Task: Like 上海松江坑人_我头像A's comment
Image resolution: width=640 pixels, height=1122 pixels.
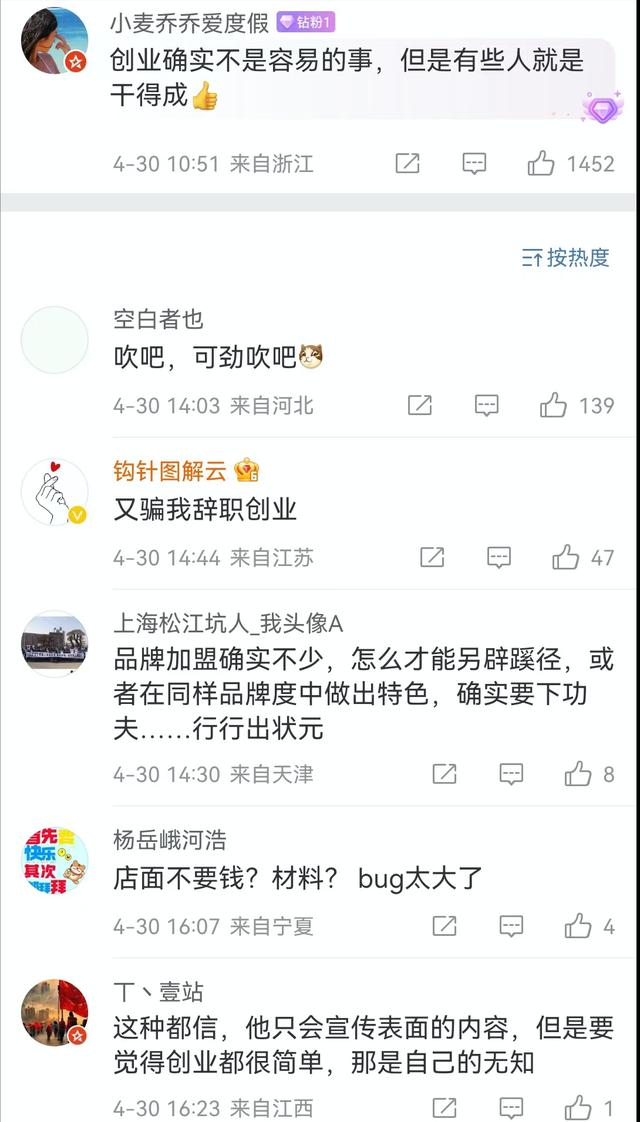Action: pyautogui.click(x=578, y=774)
